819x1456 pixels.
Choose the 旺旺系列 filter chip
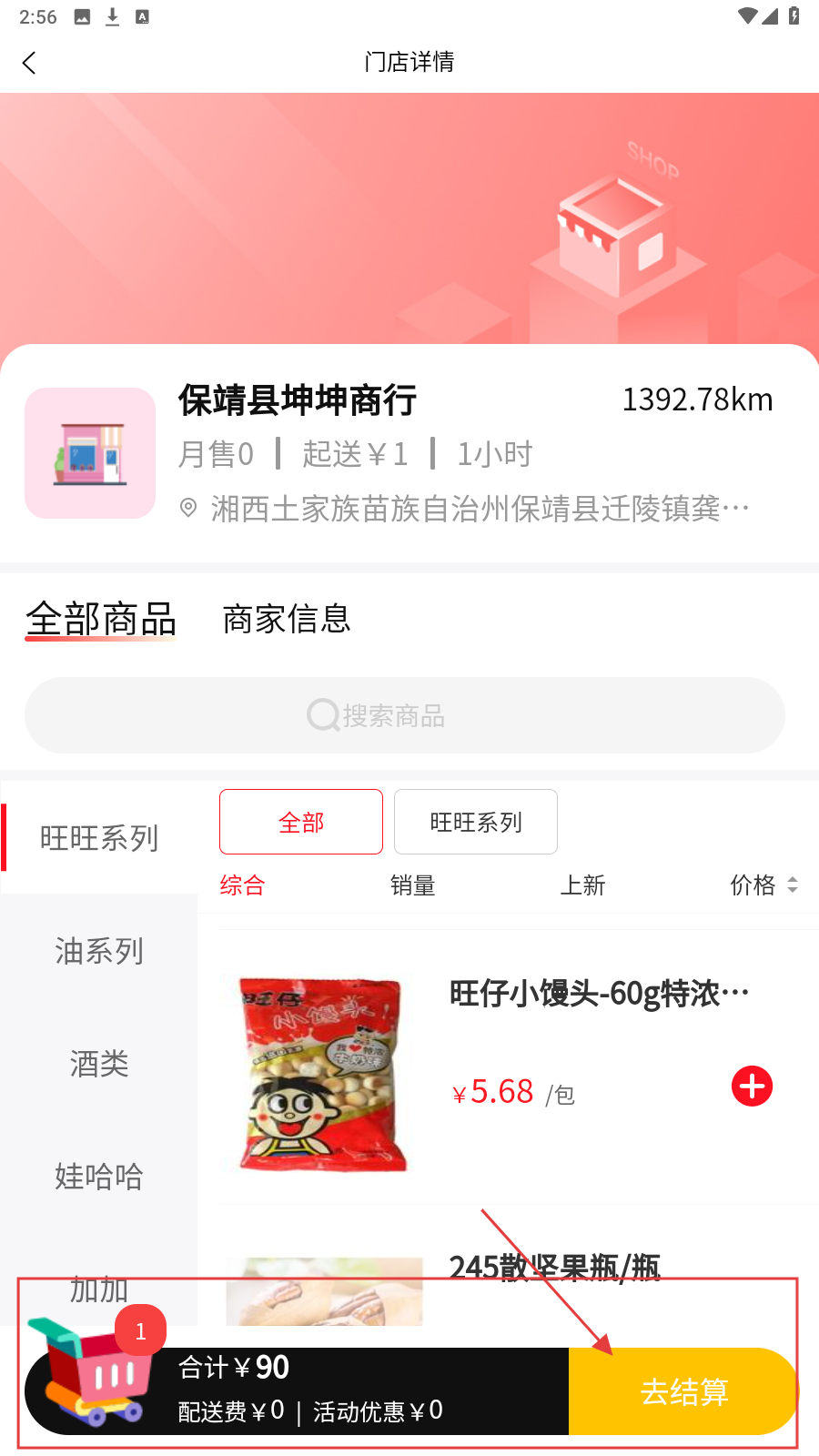(x=476, y=823)
